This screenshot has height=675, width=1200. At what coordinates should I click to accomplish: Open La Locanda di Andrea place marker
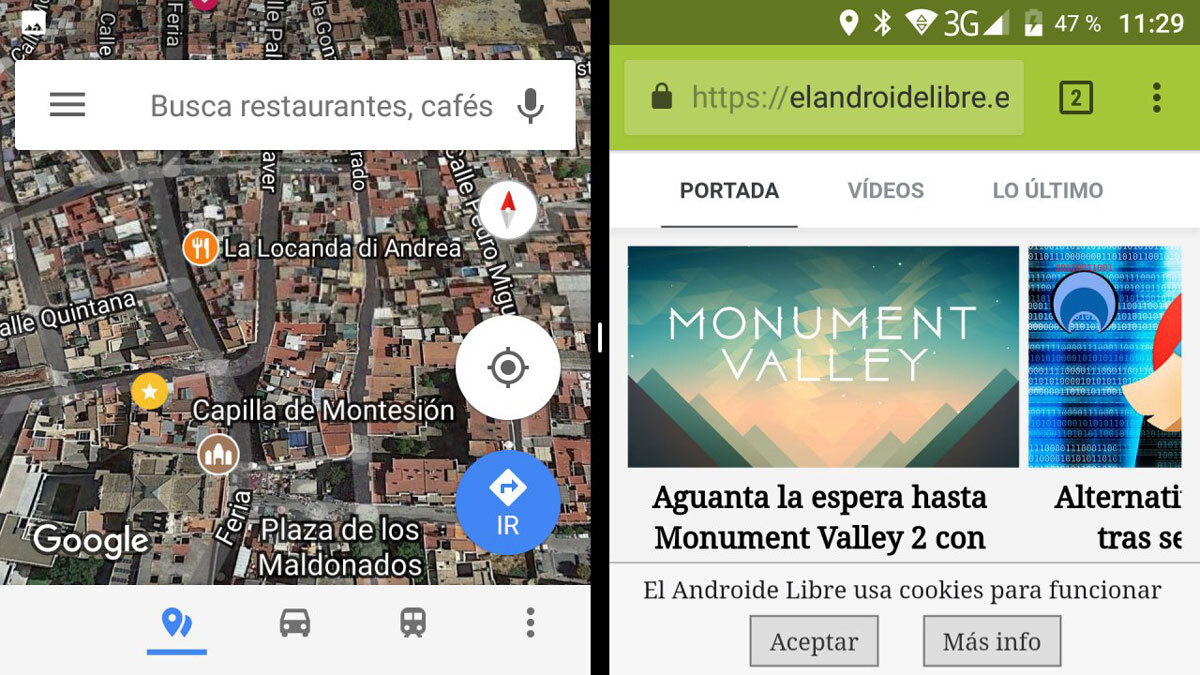[200, 247]
